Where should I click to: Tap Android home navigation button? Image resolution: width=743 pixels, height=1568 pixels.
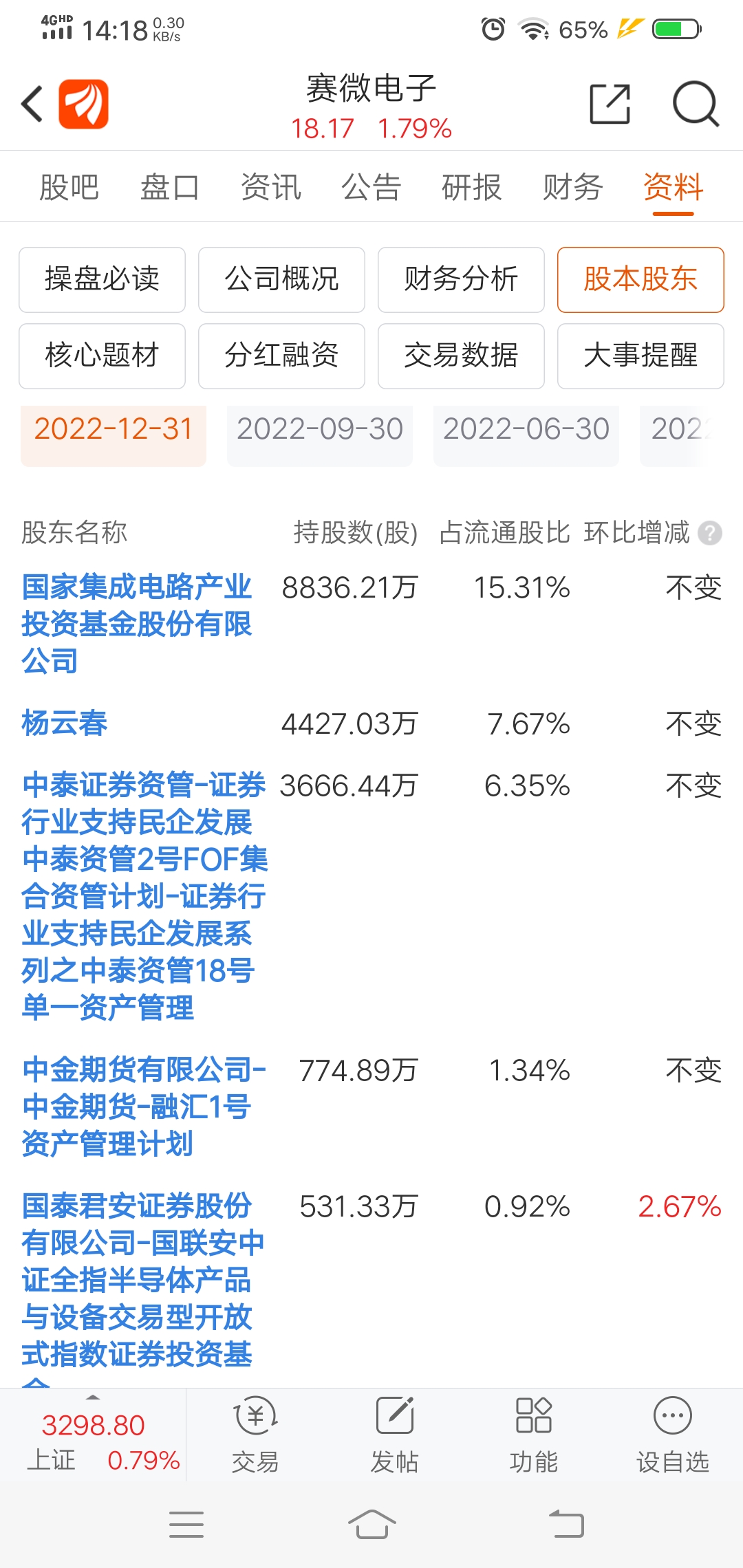371,1524
